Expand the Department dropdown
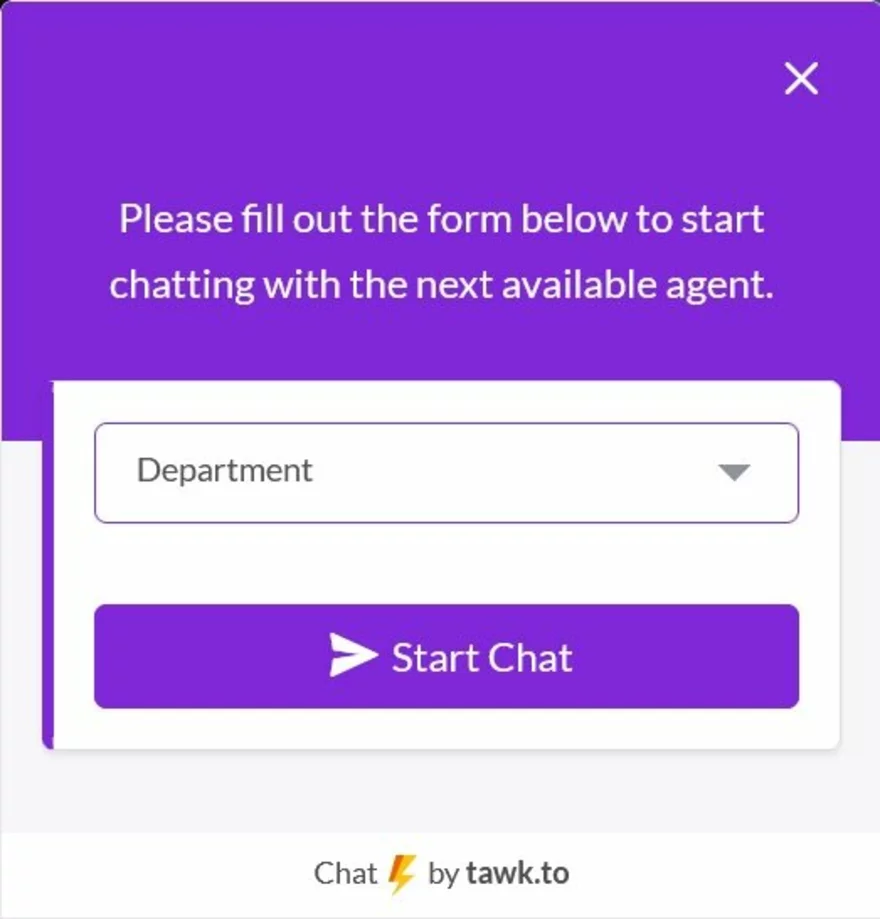Image resolution: width=880 pixels, height=919 pixels. click(446, 472)
